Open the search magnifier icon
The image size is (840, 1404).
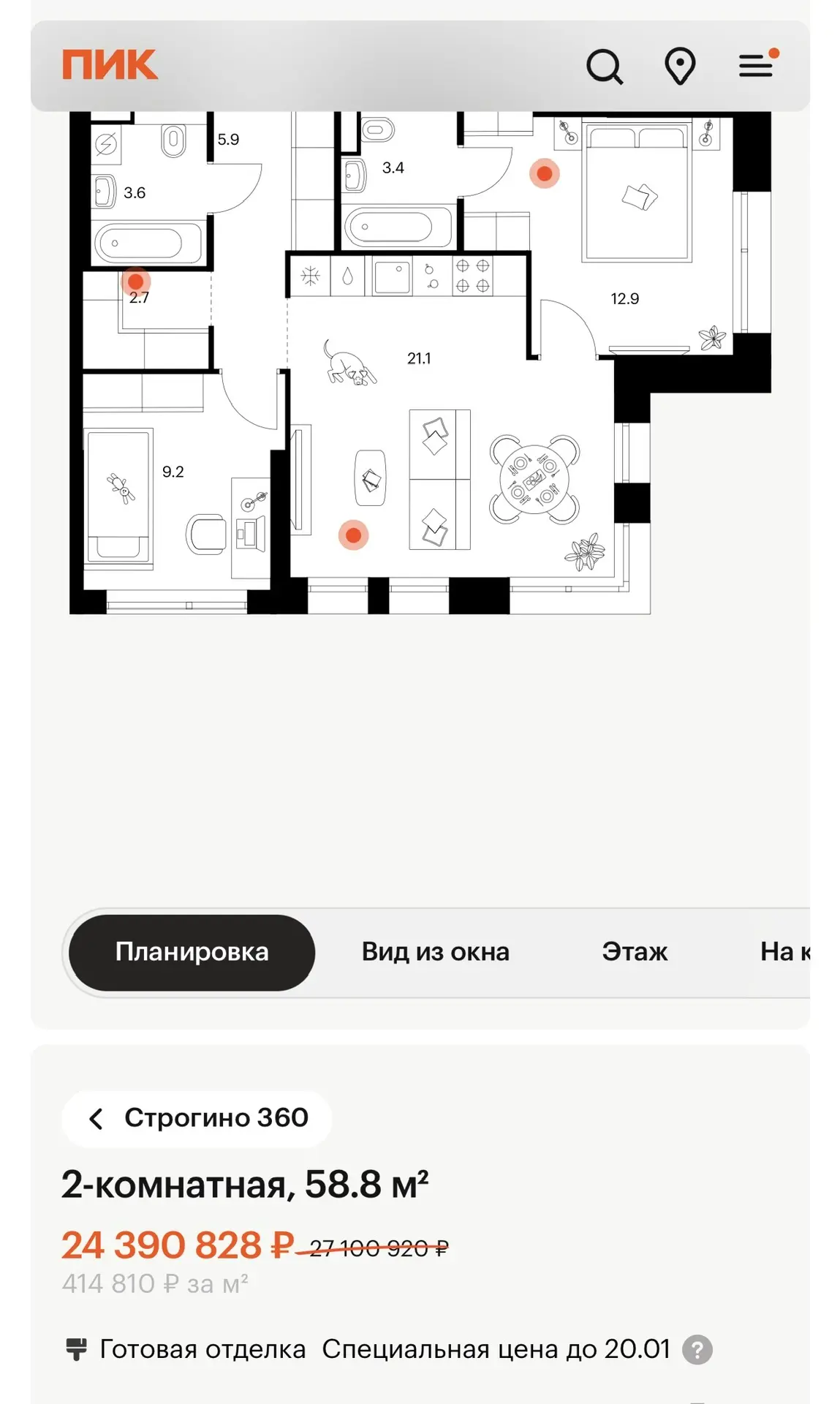pos(605,67)
